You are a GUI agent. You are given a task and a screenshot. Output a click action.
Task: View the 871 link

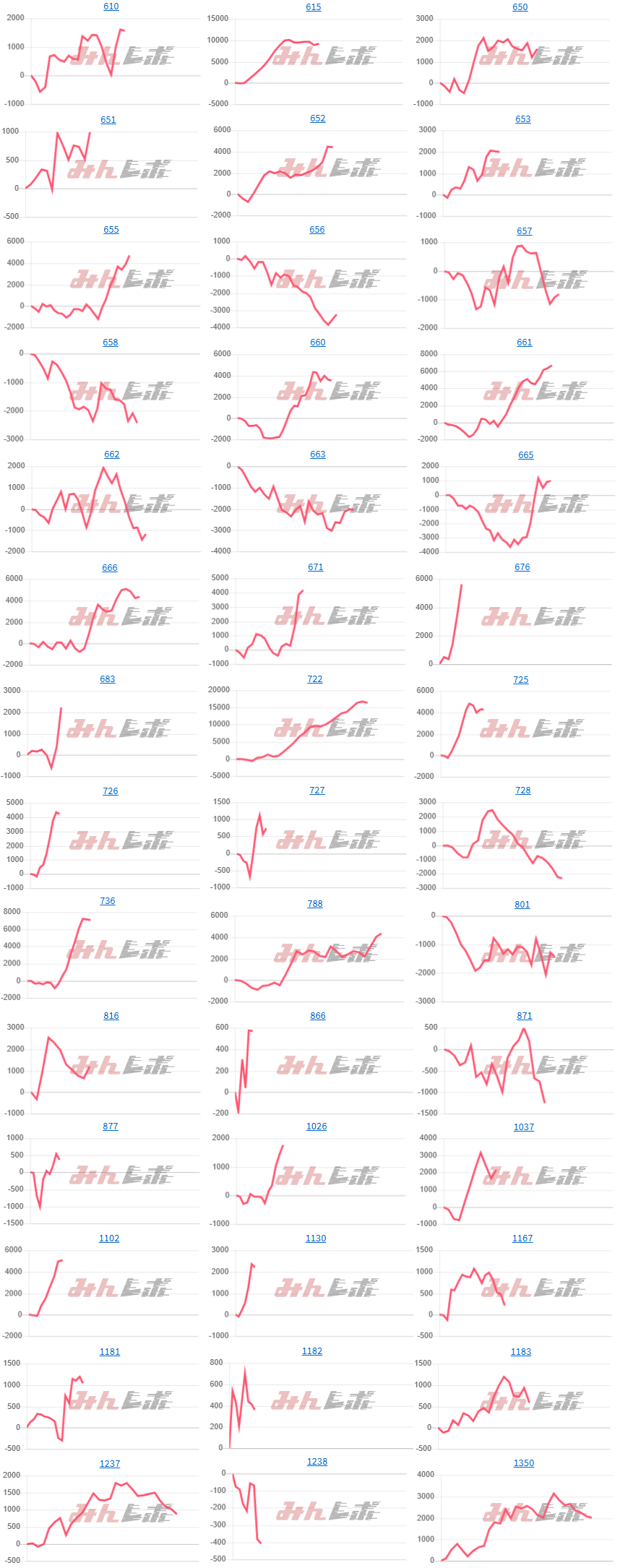pos(525,1016)
